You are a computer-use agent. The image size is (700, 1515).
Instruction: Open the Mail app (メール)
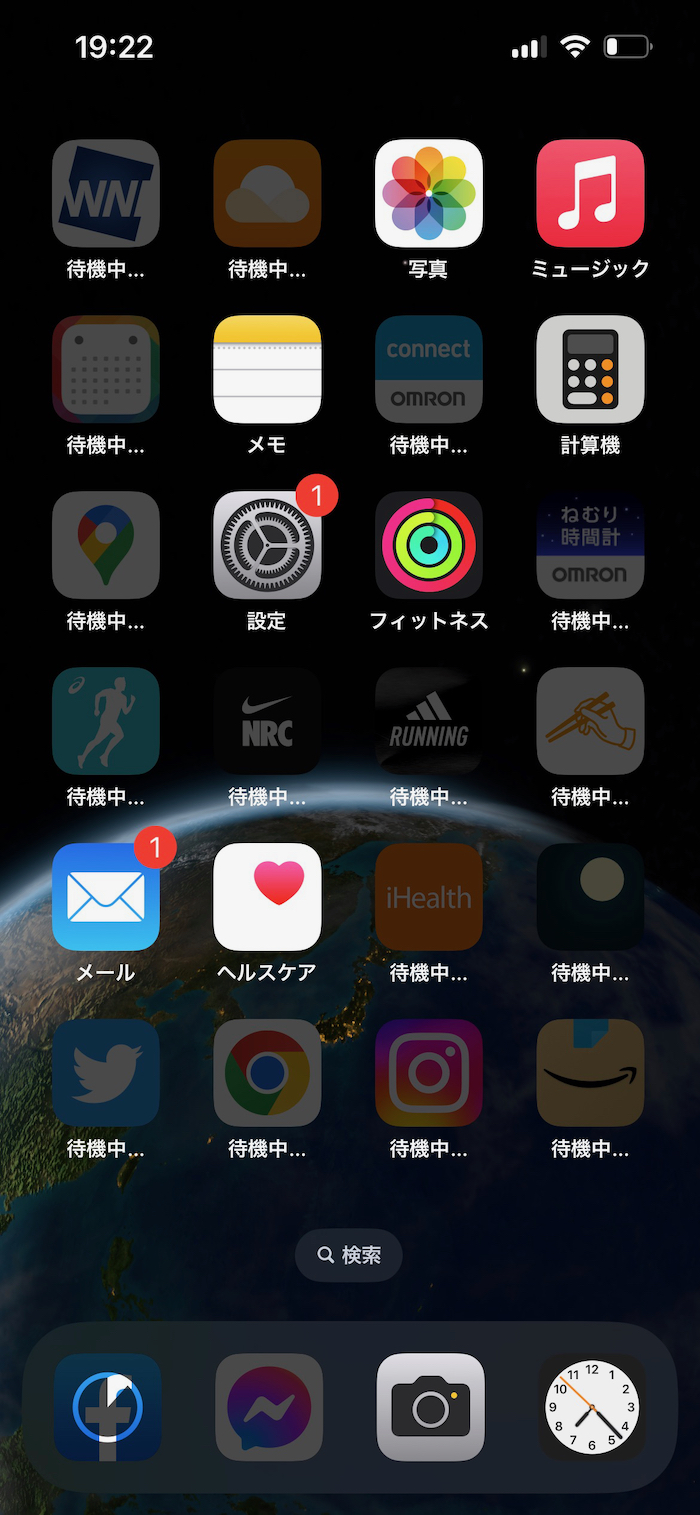[x=106, y=897]
